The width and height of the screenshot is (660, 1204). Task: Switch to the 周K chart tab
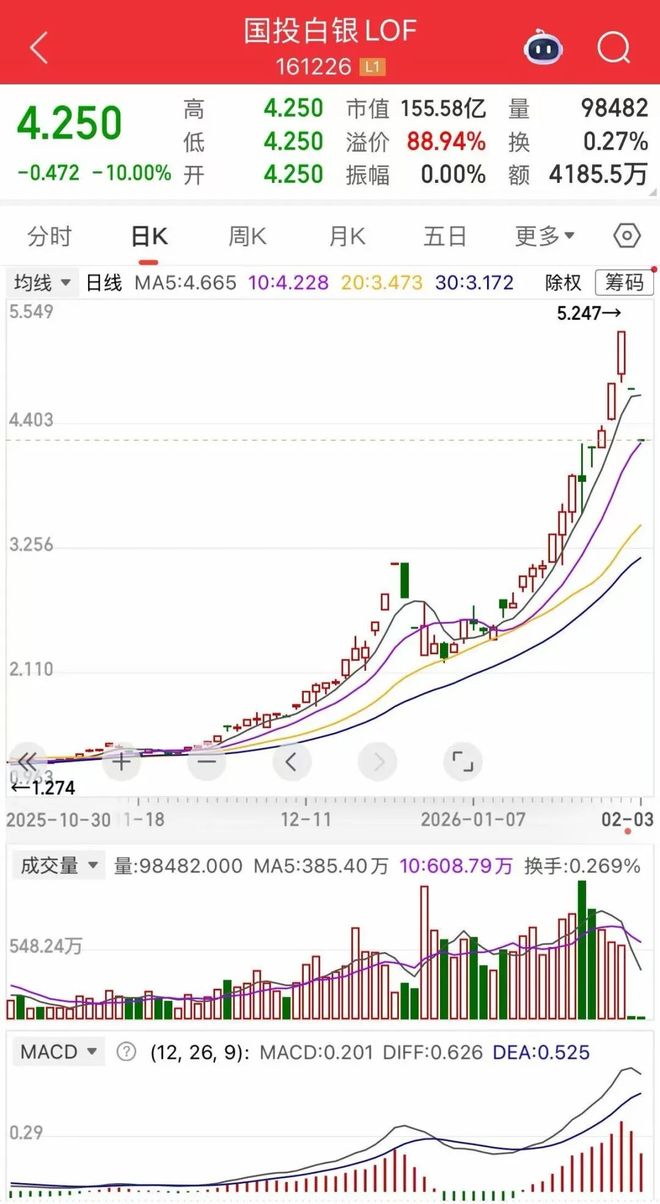pyautogui.click(x=247, y=237)
